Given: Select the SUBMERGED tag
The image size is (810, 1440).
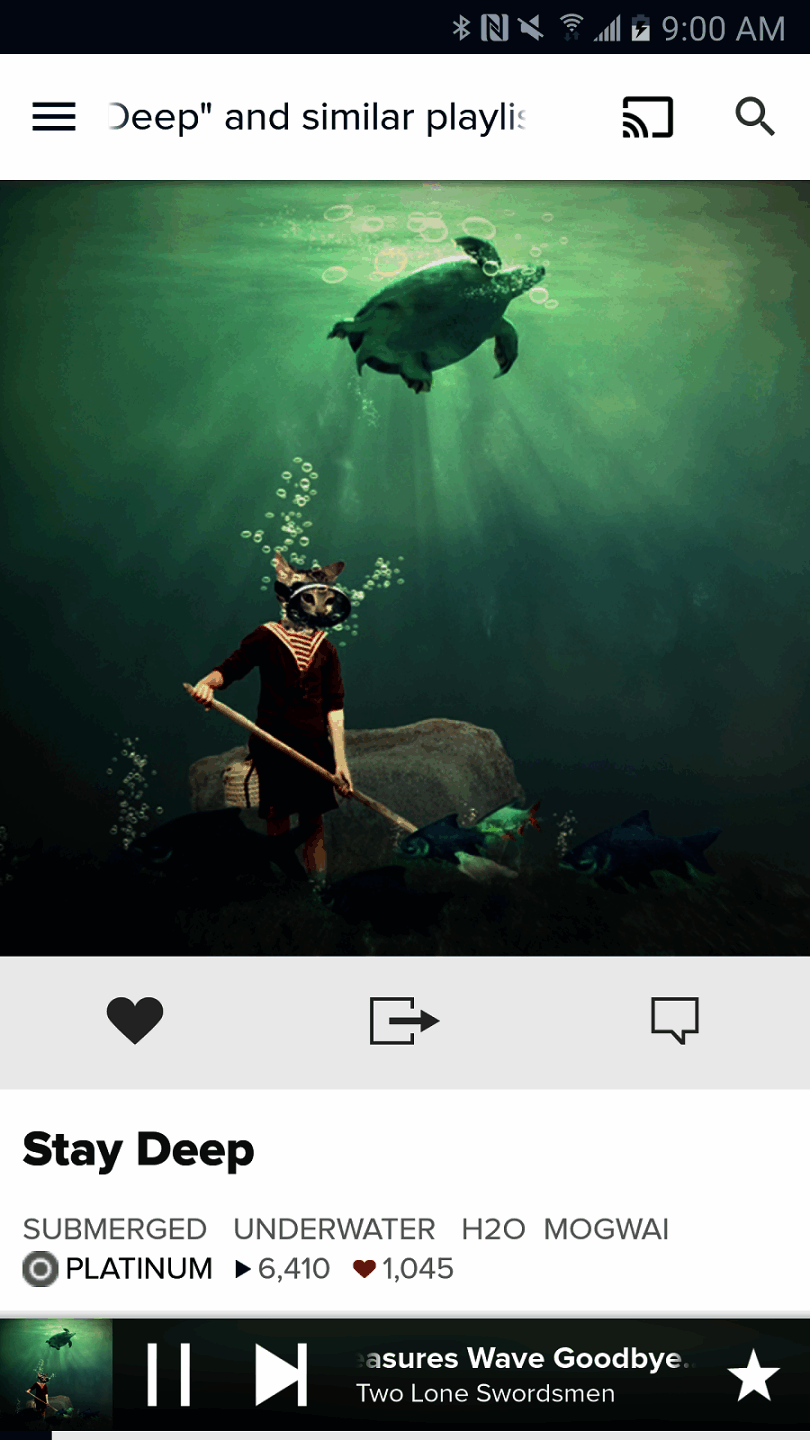Looking at the screenshot, I should pos(115,1229).
